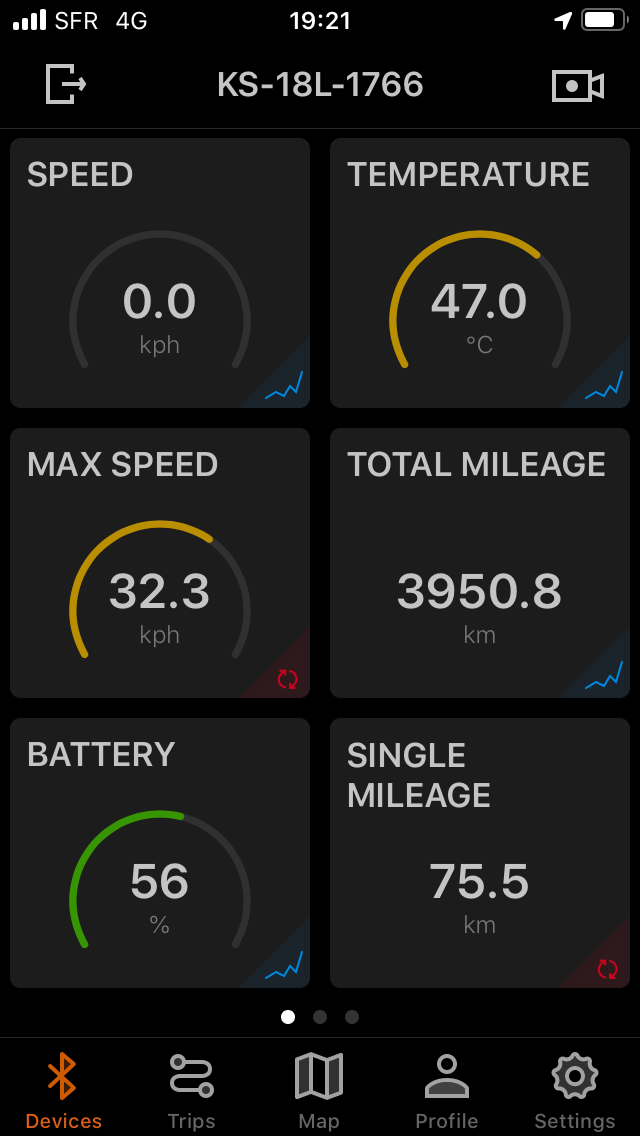
Task: Reset the Single Mileage value
Action: coord(607,969)
